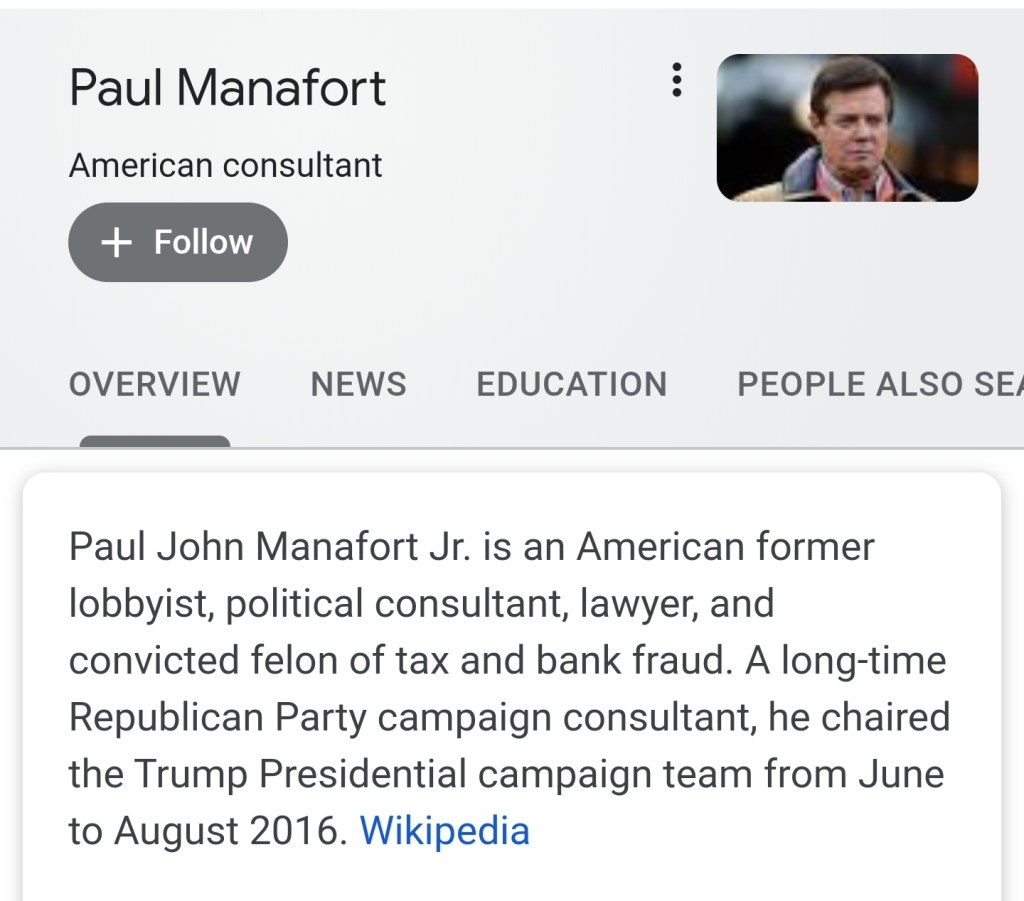Open the three-dot overflow menu
Viewport: 1024px width, 901px height.
click(677, 80)
